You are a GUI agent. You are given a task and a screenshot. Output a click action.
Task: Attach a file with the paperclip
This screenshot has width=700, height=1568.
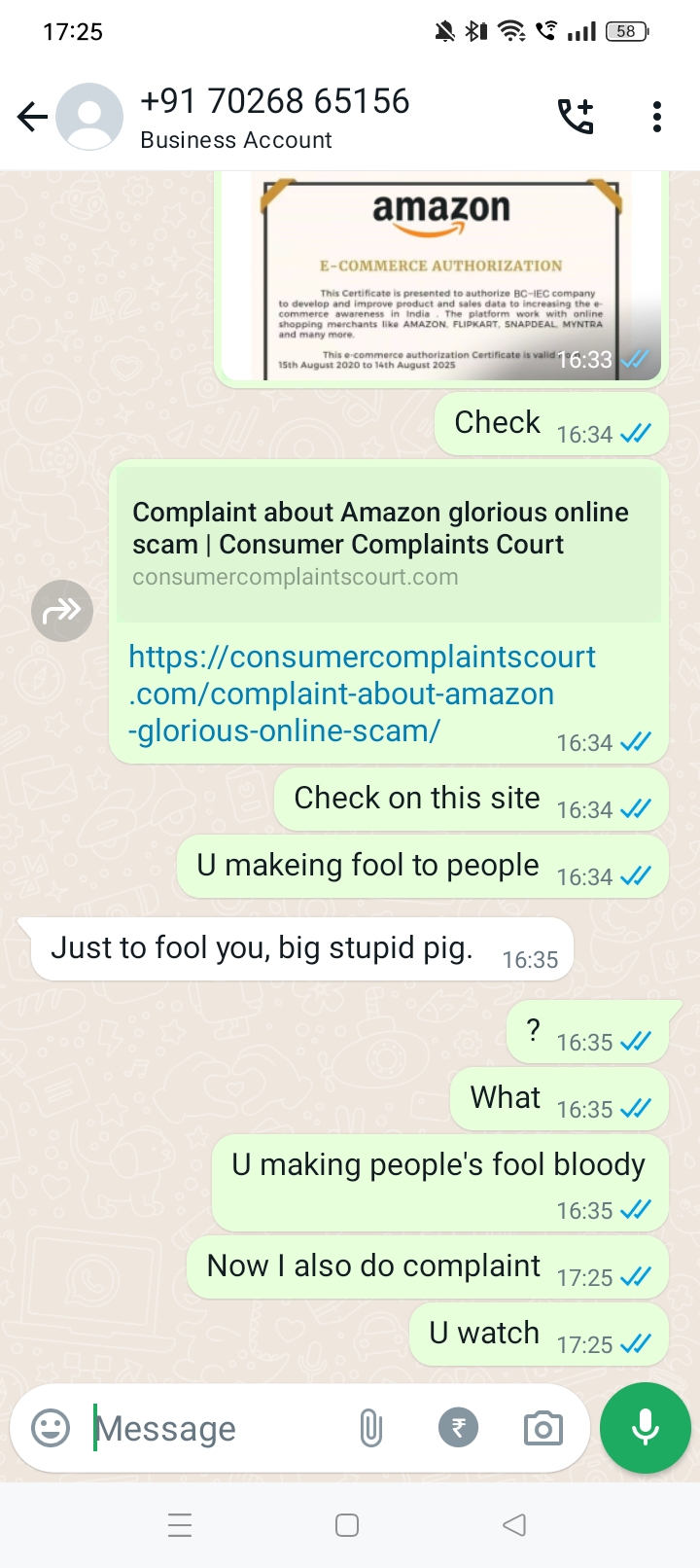pyautogui.click(x=370, y=1428)
